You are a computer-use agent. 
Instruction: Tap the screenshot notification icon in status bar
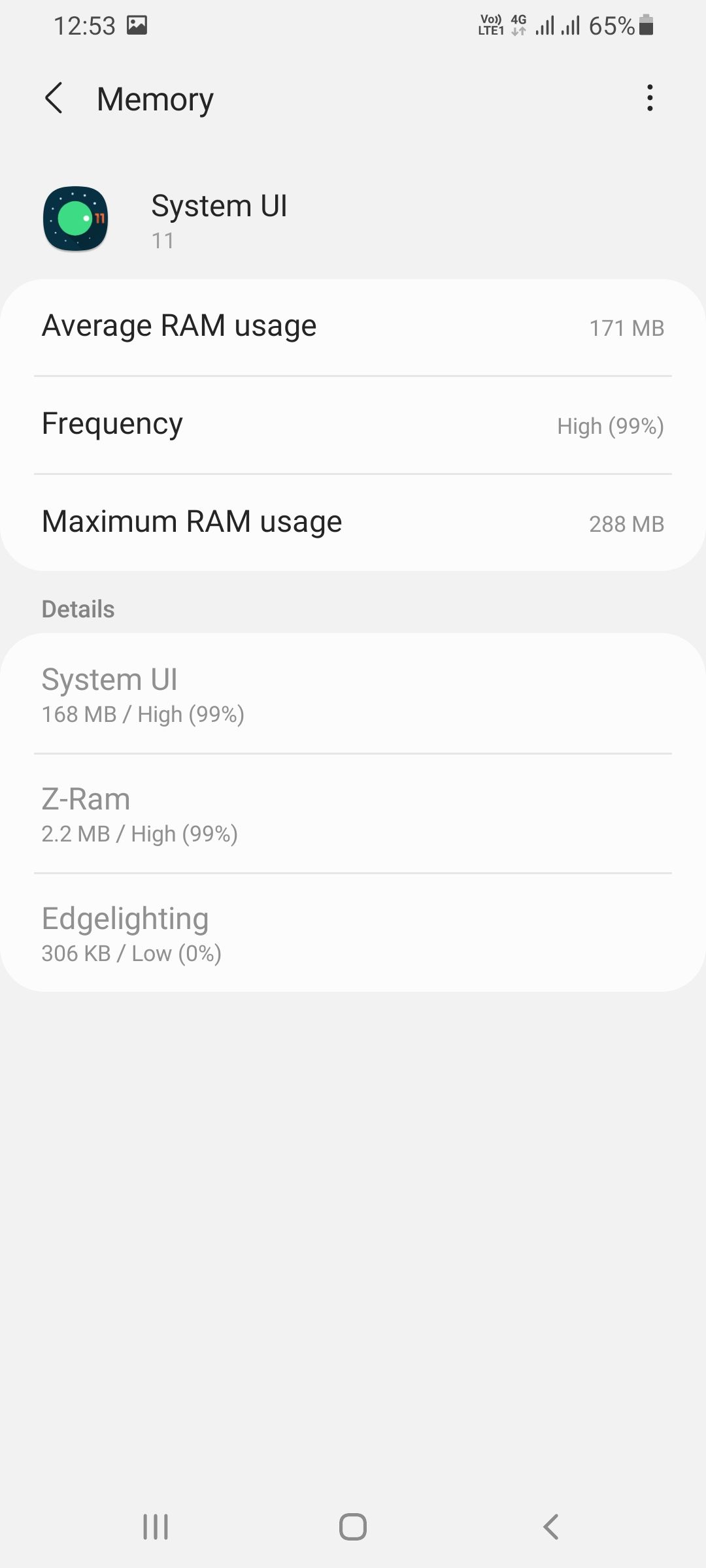[x=137, y=25]
